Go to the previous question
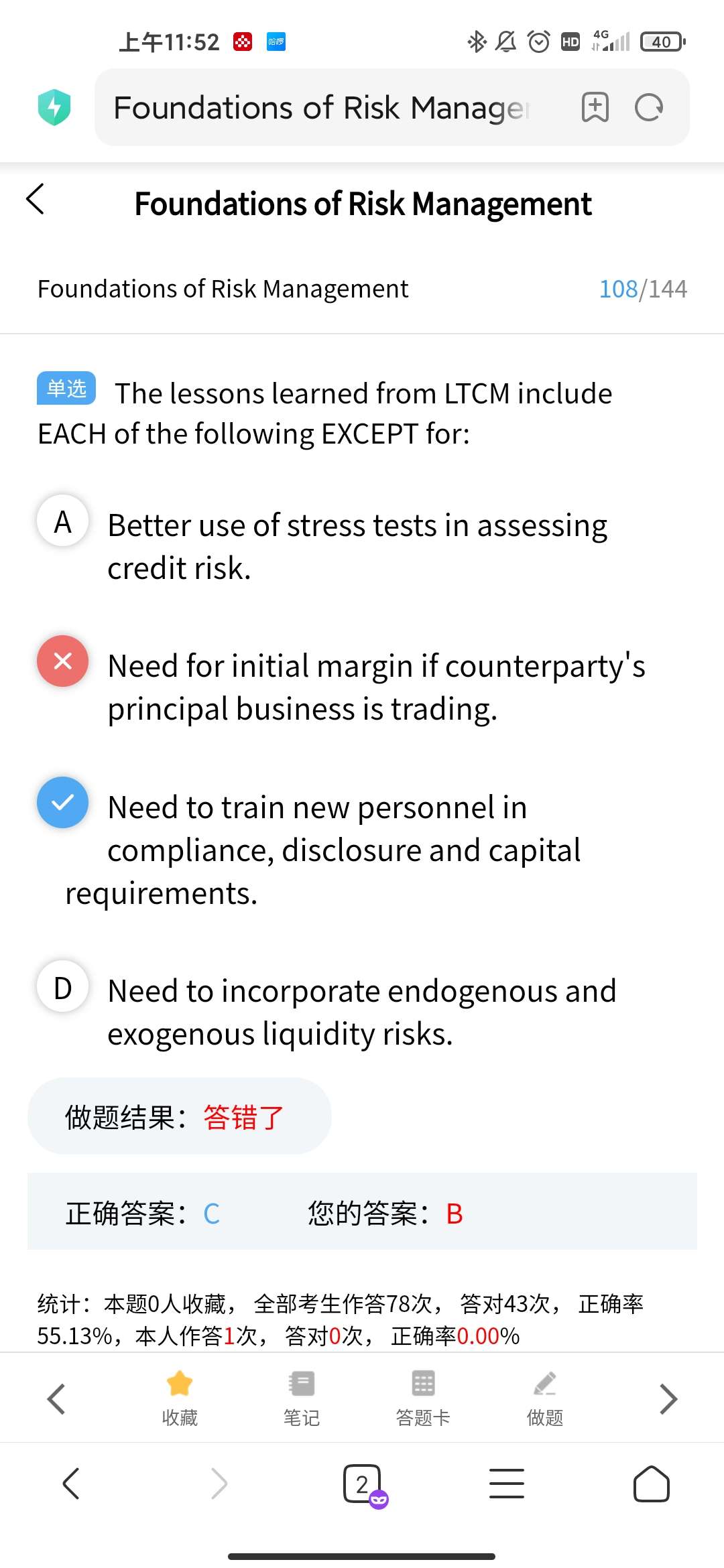Screen dimensions: 724x1568 click(56, 1399)
